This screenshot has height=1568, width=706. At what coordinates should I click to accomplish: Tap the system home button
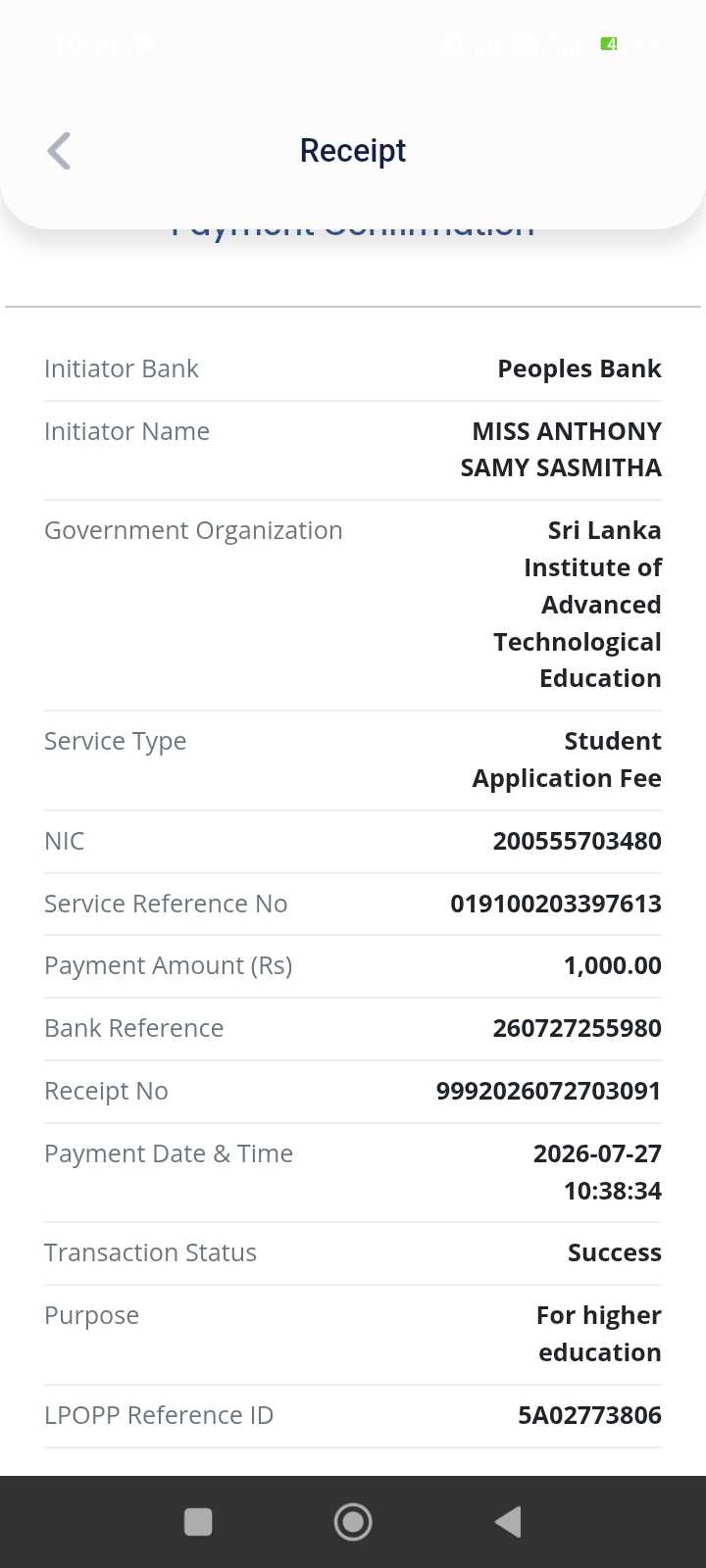[x=353, y=1522]
